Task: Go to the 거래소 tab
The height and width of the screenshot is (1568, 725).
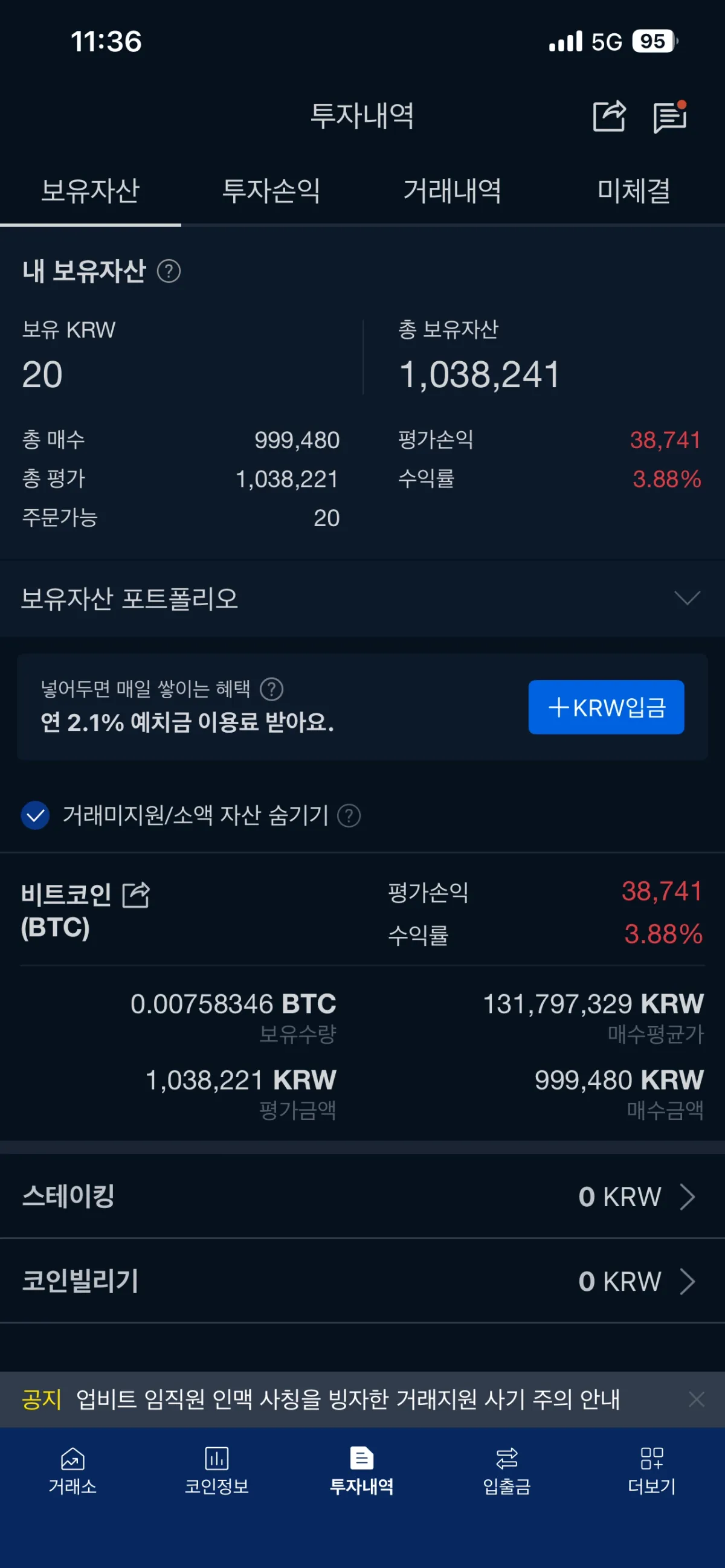Action: coord(72,1471)
